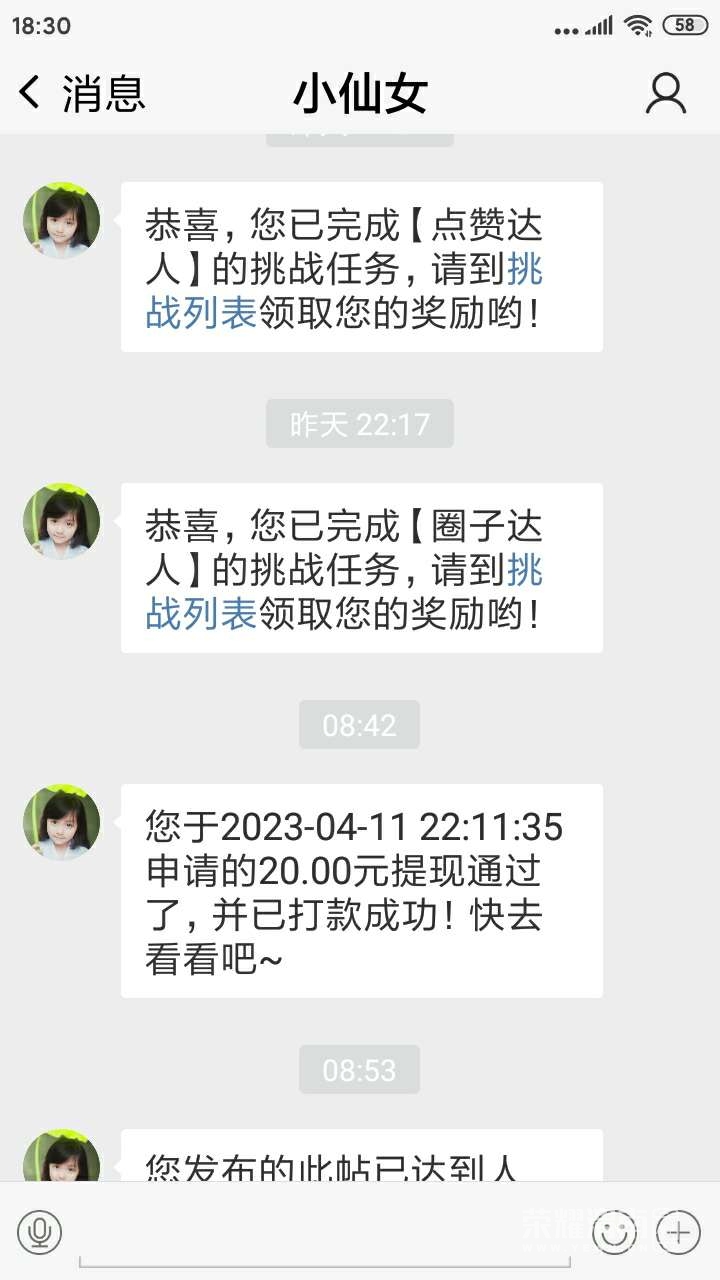Go back to 消息 list
The height and width of the screenshot is (1280, 720).
click(80, 93)
